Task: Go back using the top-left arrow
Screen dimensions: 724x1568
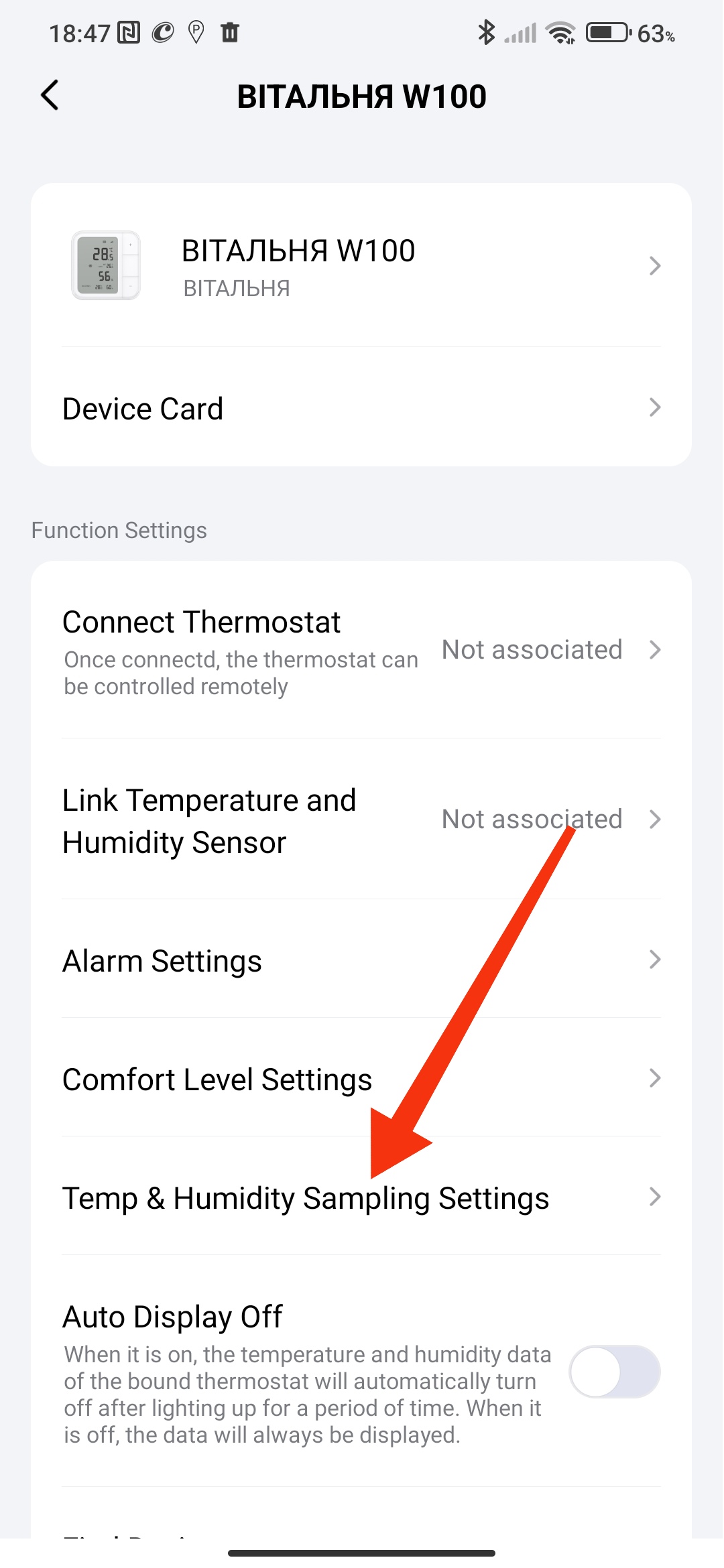Action: tap(50, 95)
